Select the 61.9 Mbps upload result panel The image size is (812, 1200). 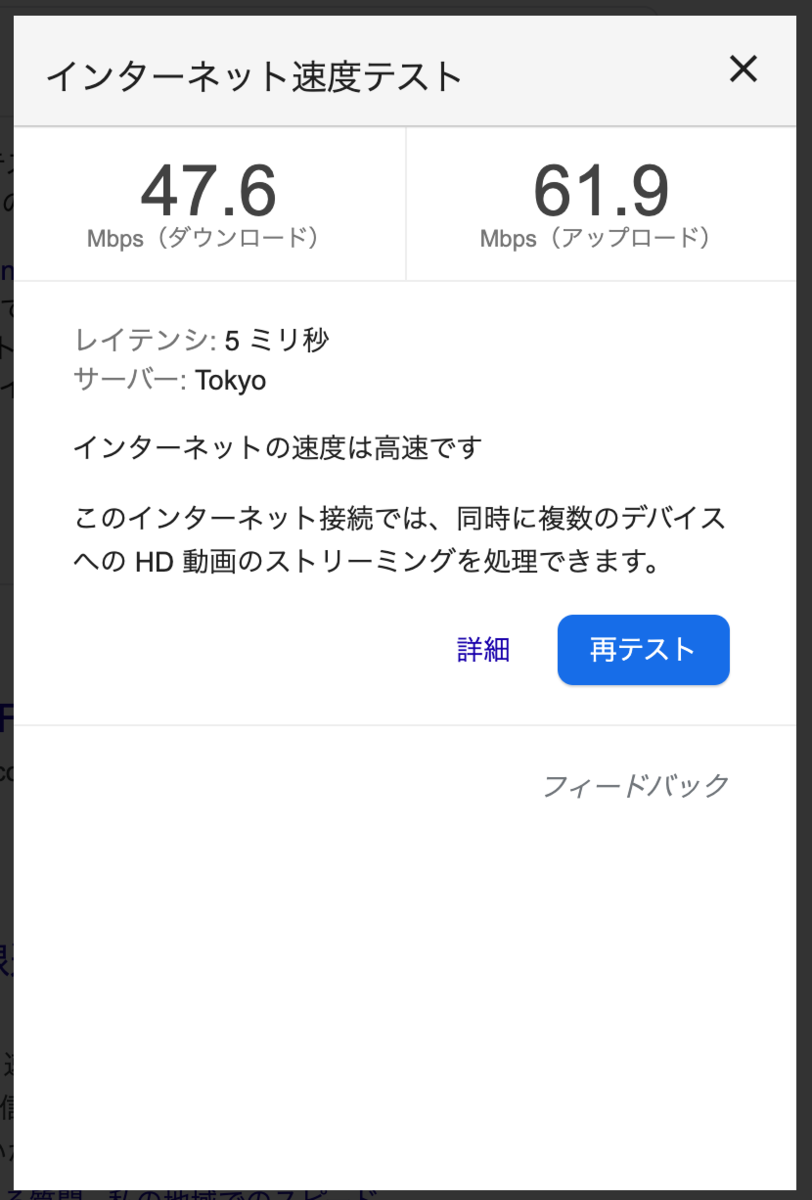tap(600, 195)
